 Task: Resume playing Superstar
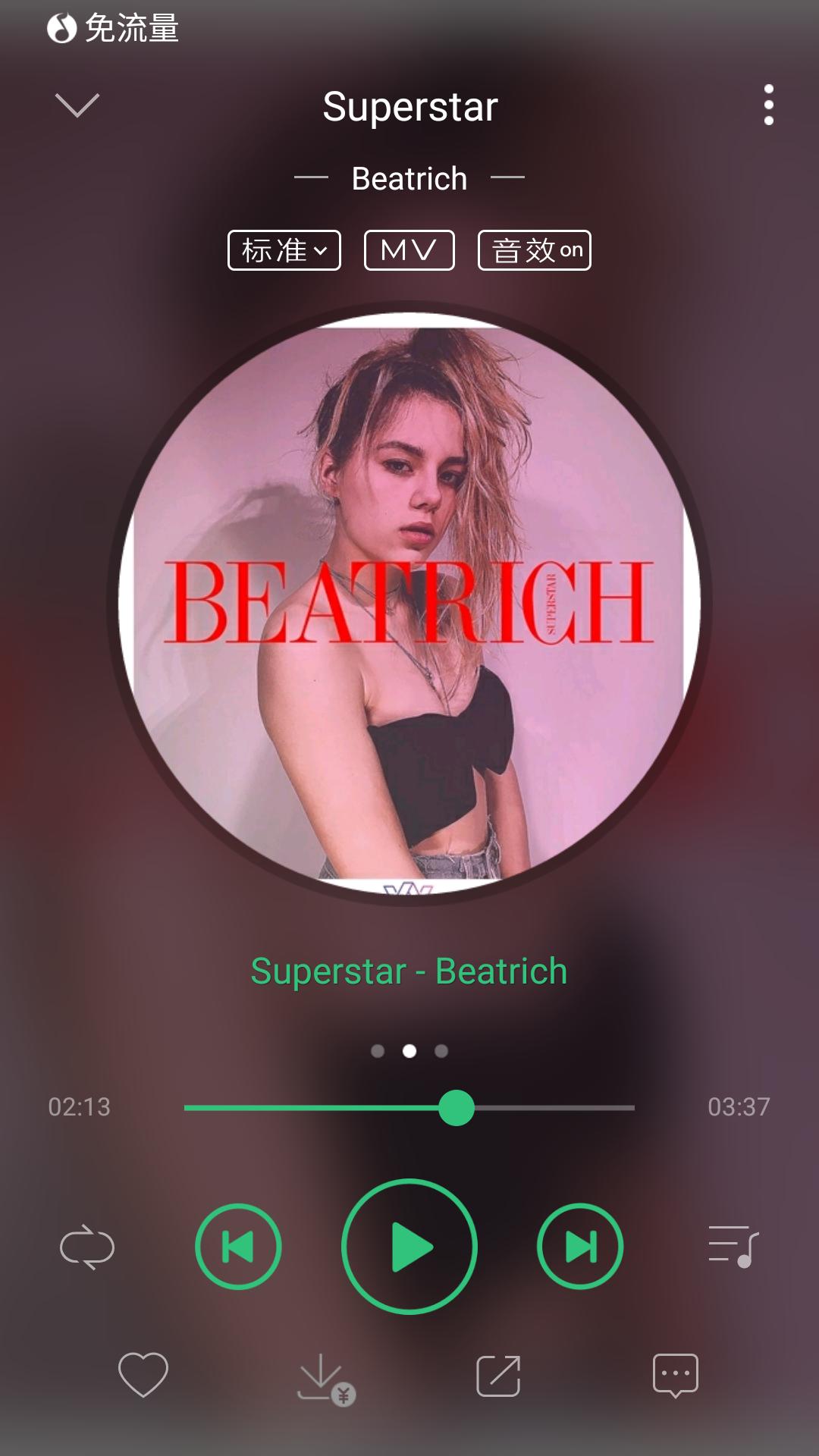point(409,1247)
